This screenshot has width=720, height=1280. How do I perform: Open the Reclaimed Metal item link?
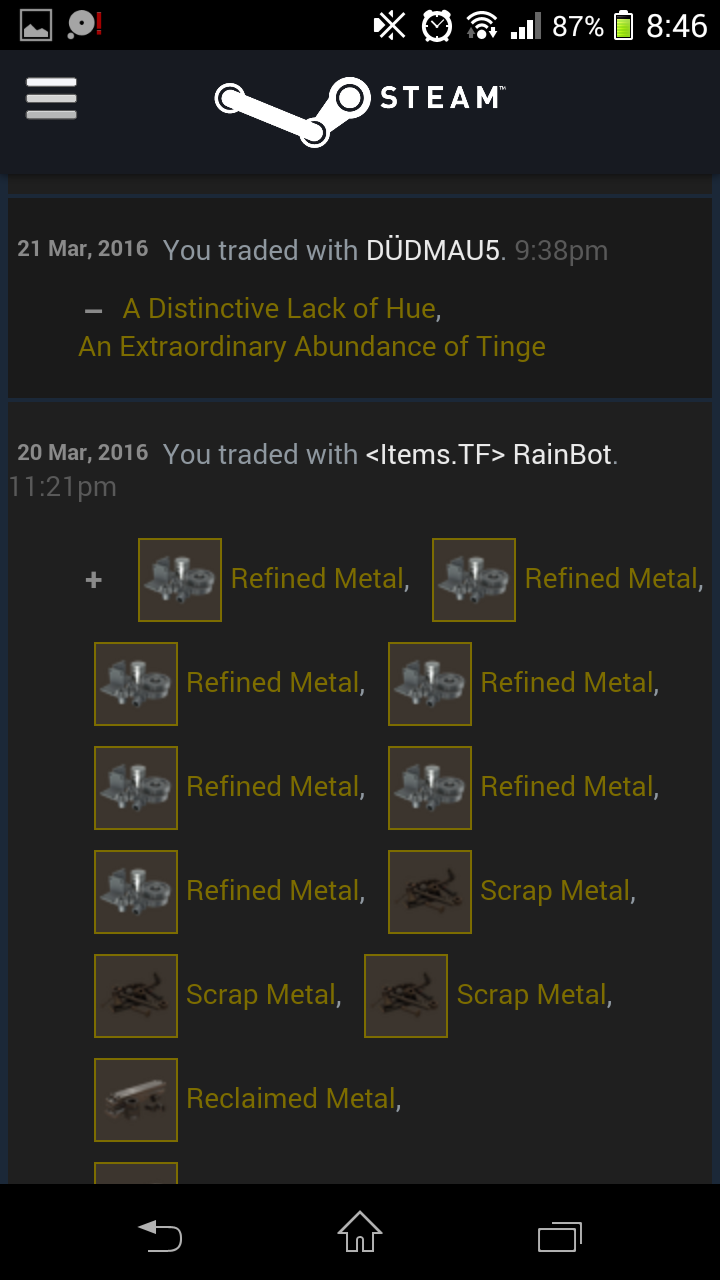(x=291, y=1099)
